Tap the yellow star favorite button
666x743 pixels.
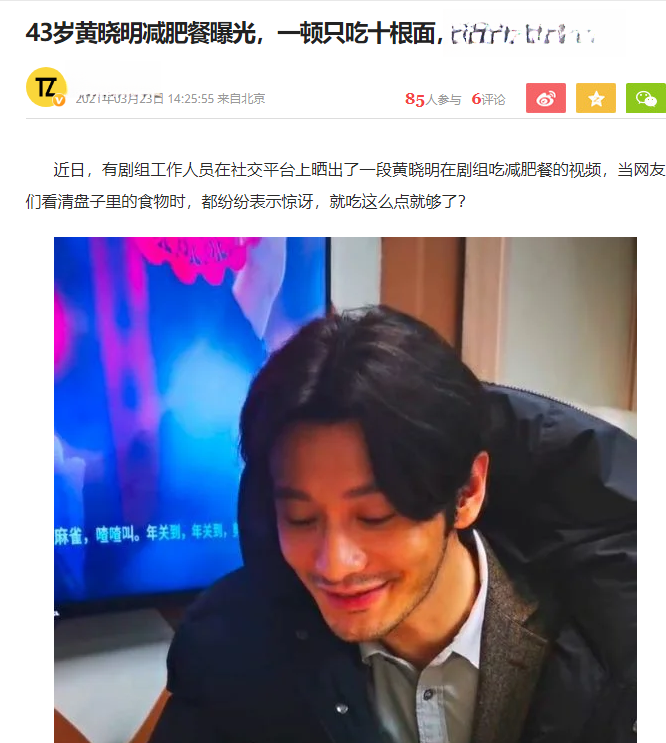click(x=596, y=98)
